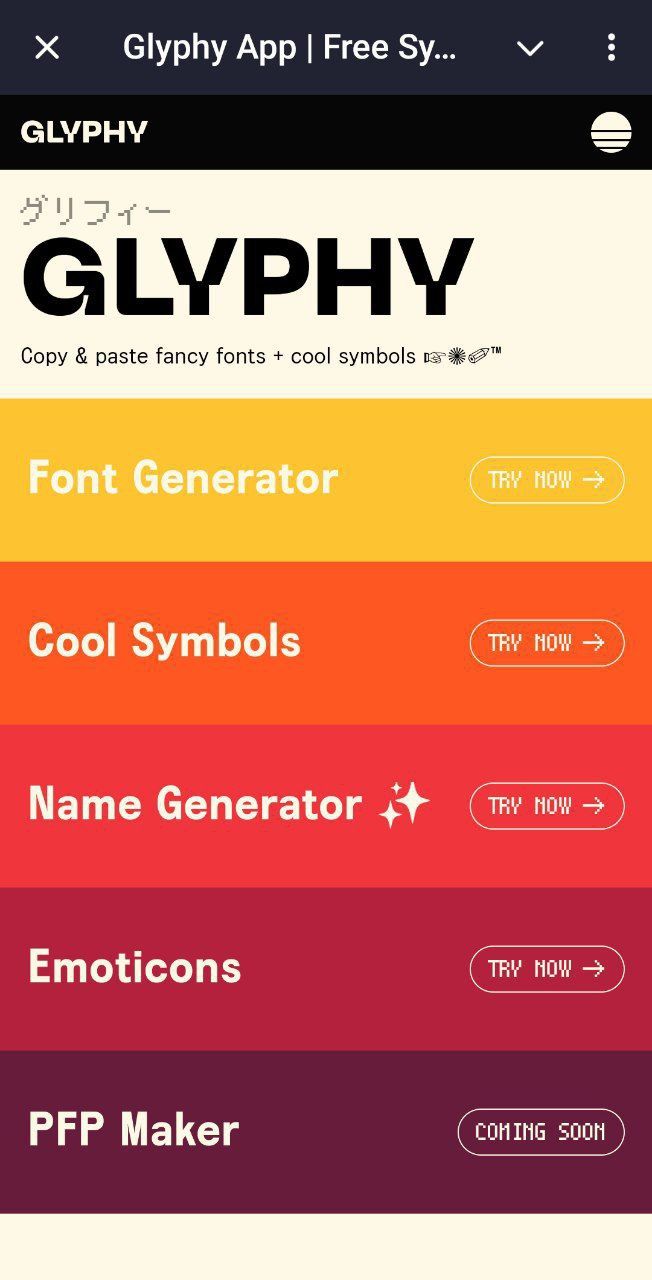Close the in-app browser tab
The width and height of the screenshot is (652, 1280).
(x=47, y=47)
